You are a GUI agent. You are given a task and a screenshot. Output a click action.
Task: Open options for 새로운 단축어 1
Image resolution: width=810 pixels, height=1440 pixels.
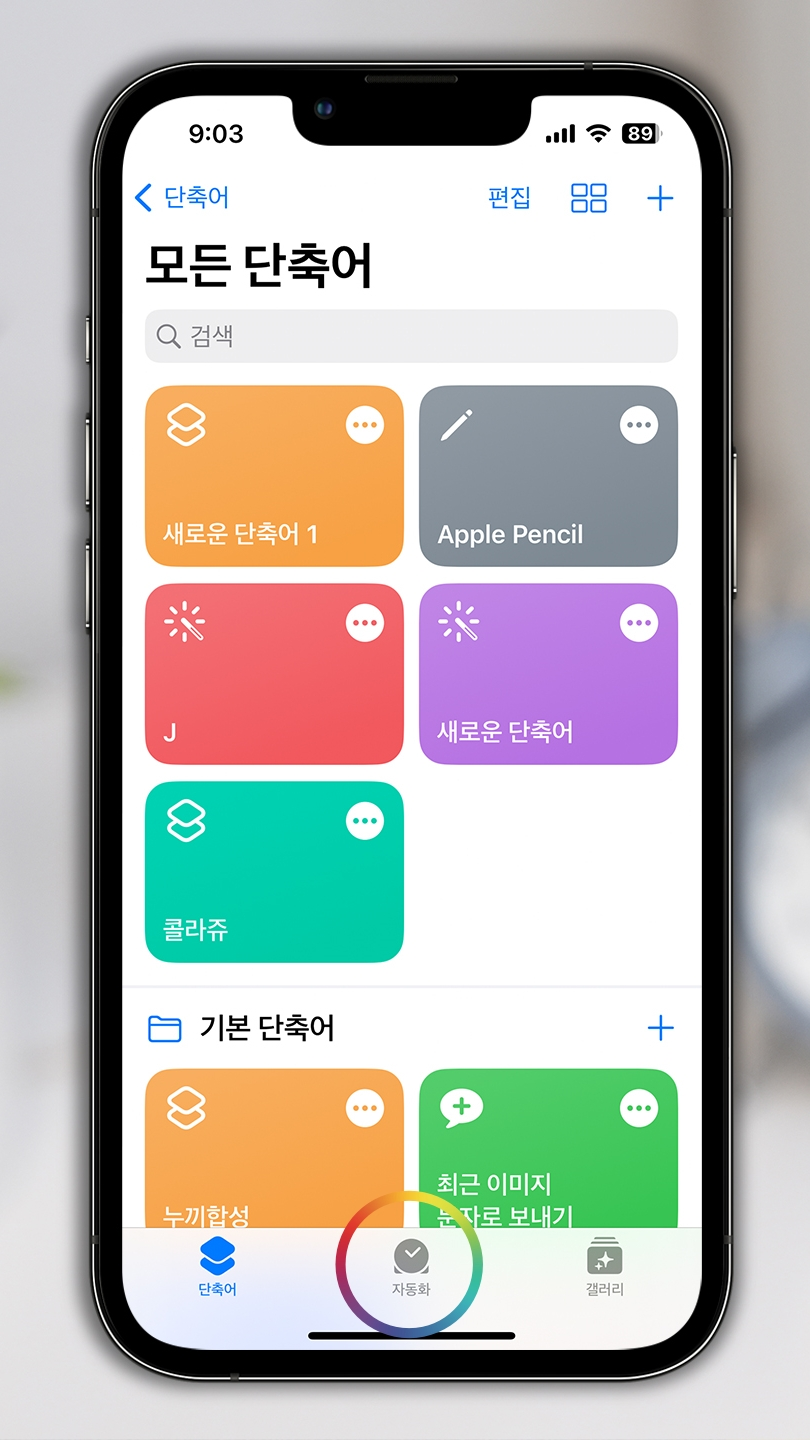pos(365,425)
